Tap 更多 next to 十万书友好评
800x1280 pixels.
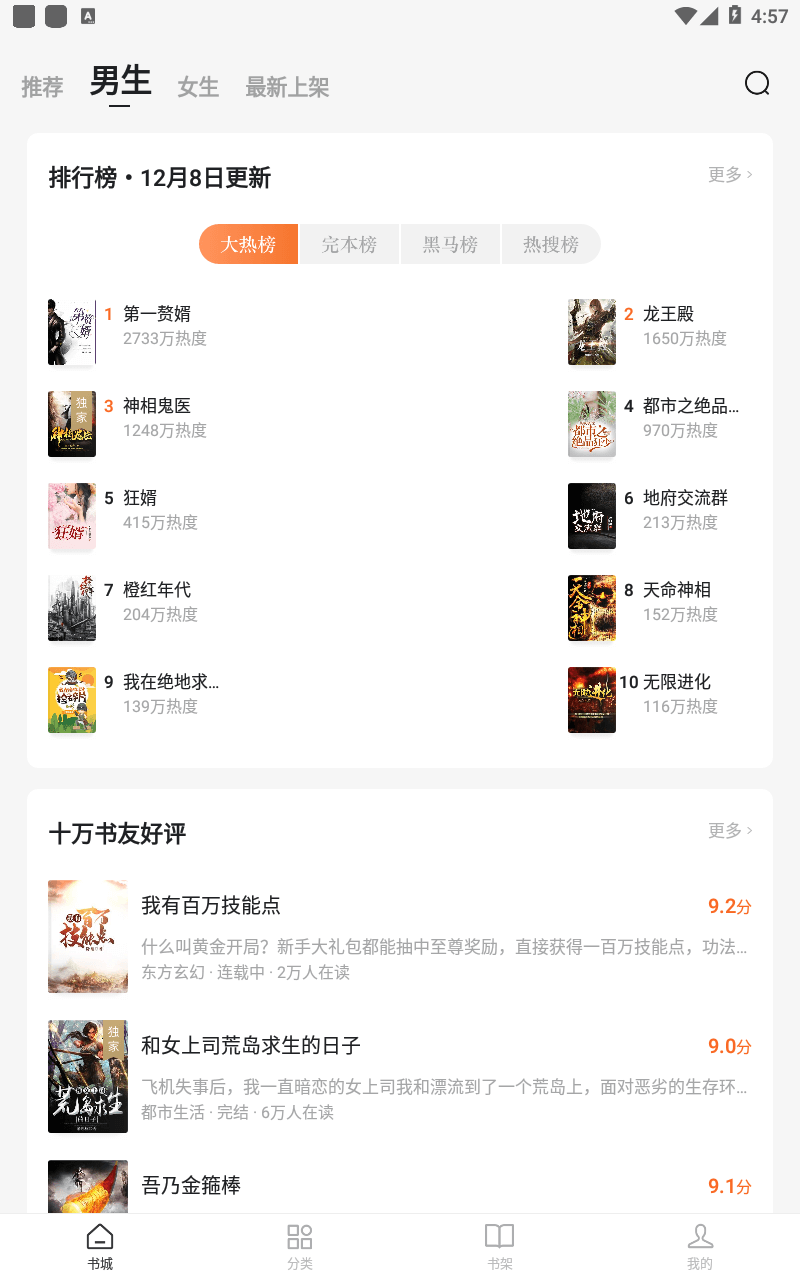[730, 830]
